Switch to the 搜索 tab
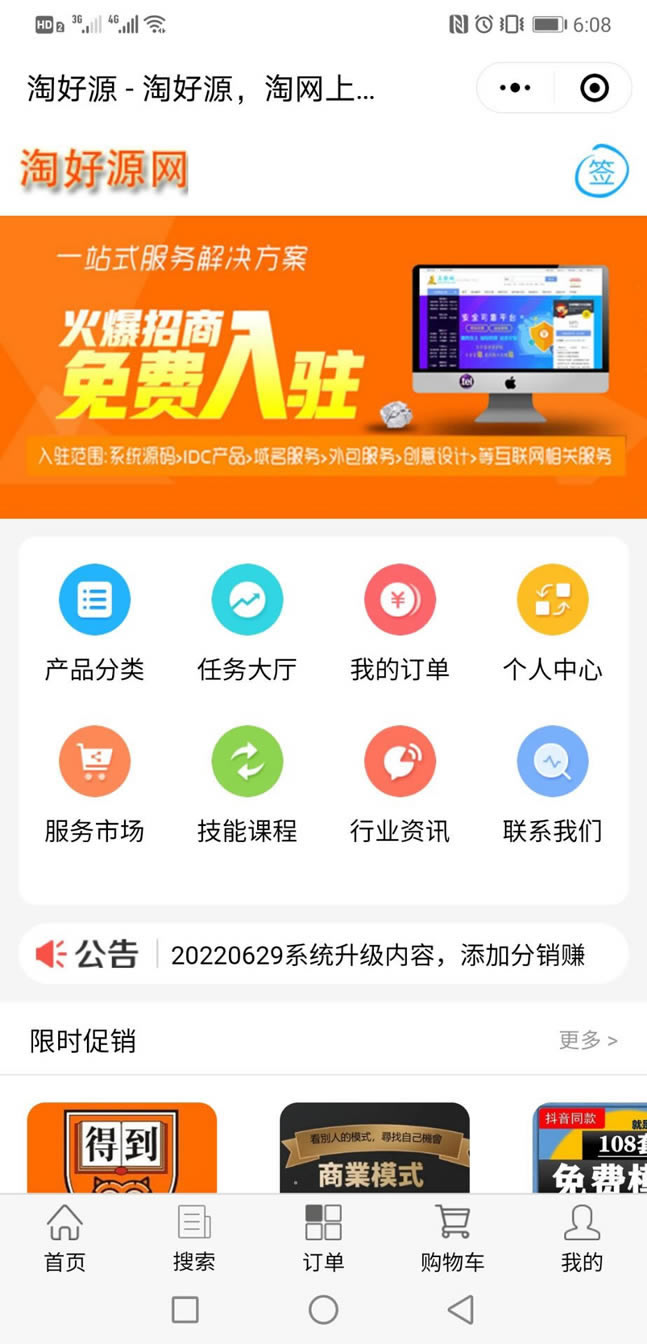The image size is (647, 1344). pos(194,1238)
